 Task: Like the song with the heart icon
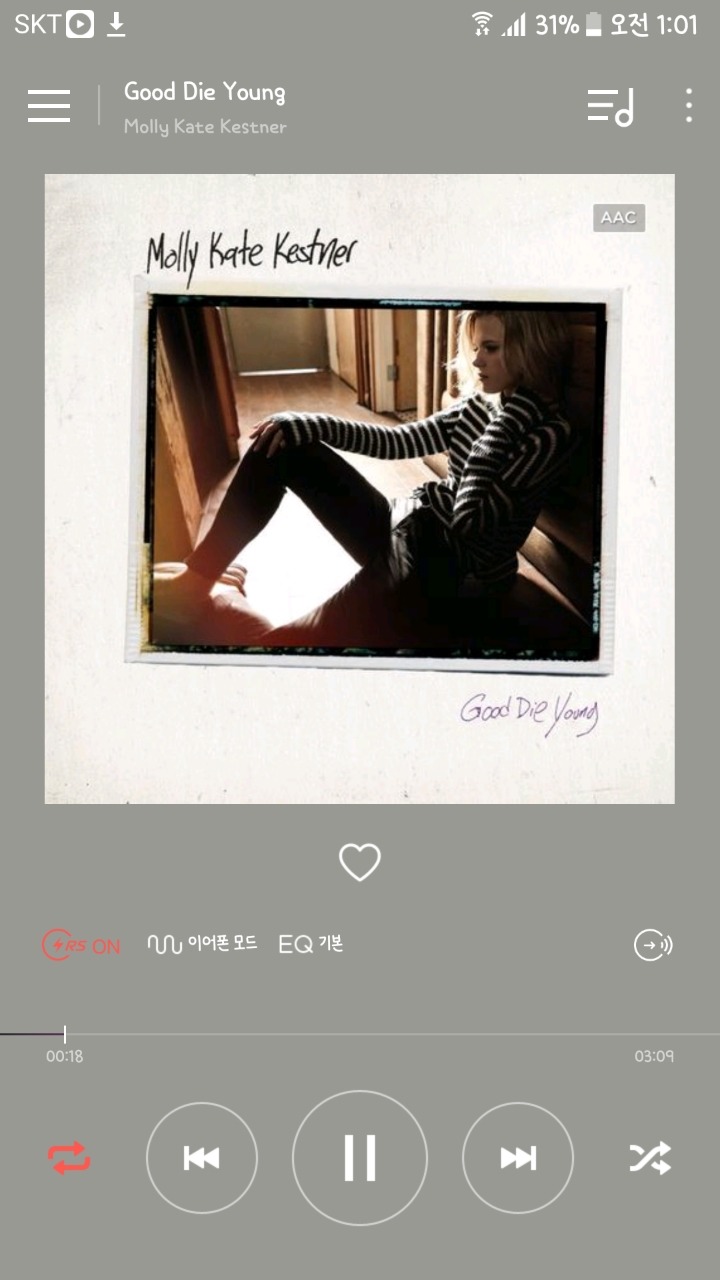pos(360,862)
